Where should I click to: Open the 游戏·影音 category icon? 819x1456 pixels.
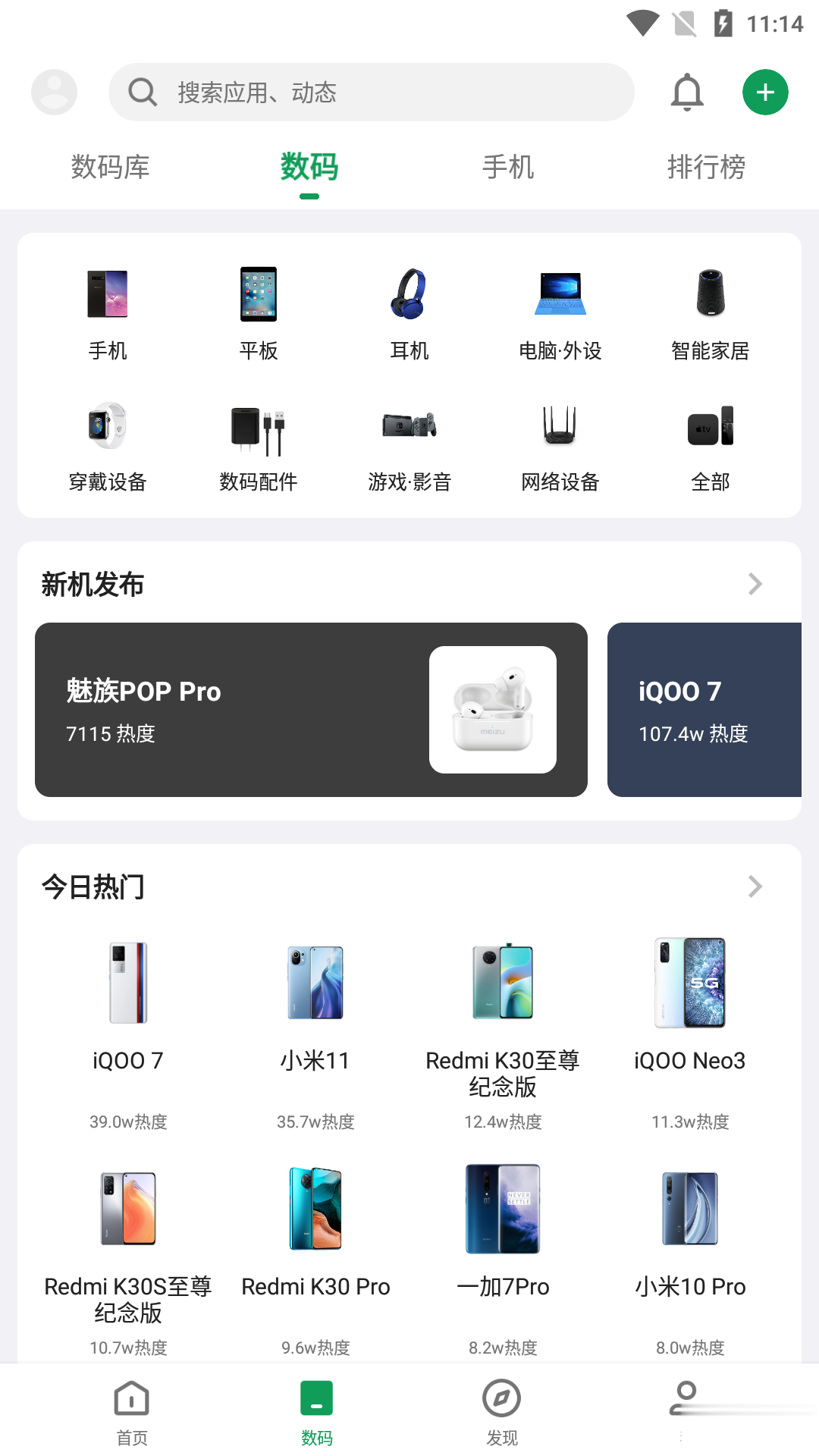[409, 426]
